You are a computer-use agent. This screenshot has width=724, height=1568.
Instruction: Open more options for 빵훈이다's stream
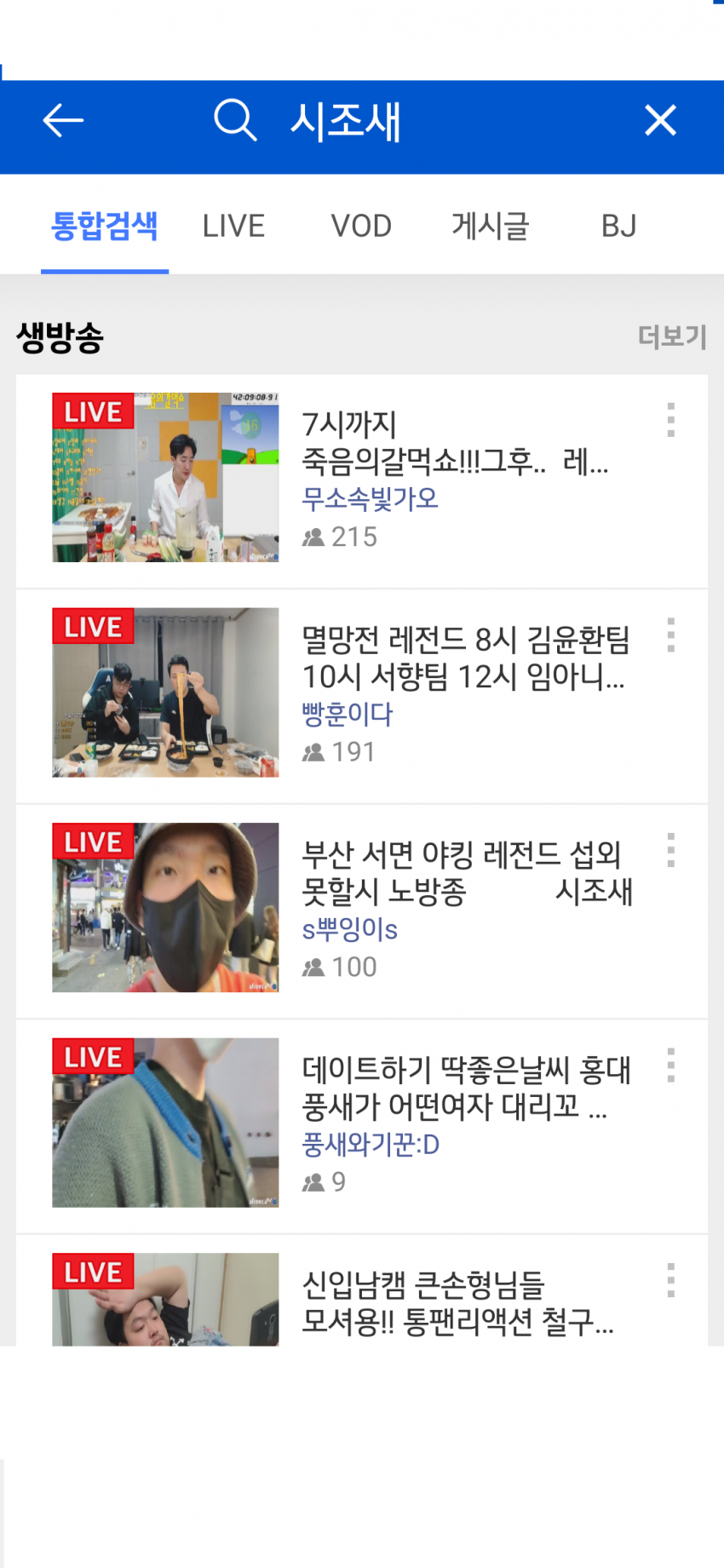click(670, 635)
